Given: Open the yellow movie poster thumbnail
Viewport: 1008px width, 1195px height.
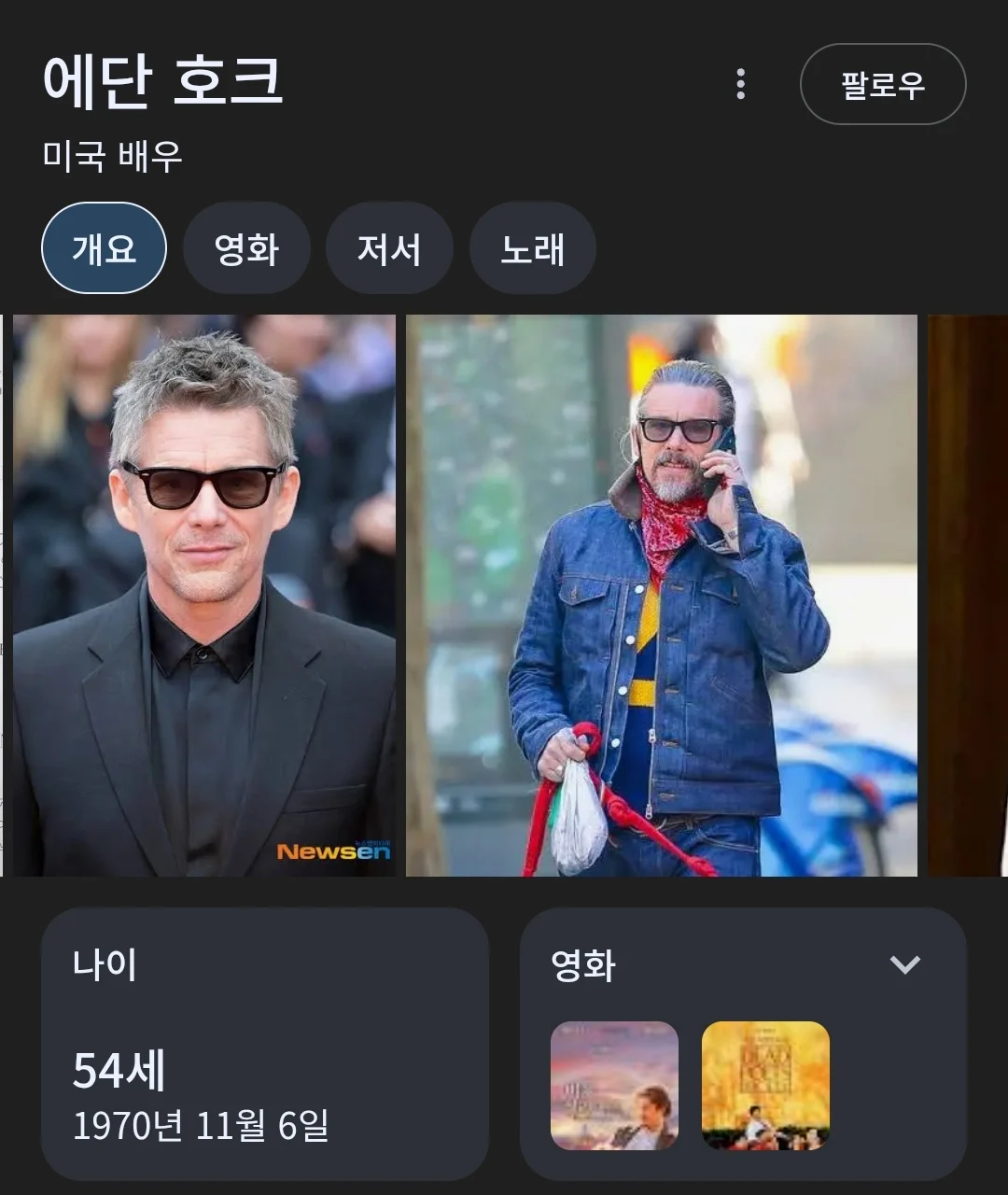Looking at the screenshot, I should pyautogui.click(x=765, y=1085).
